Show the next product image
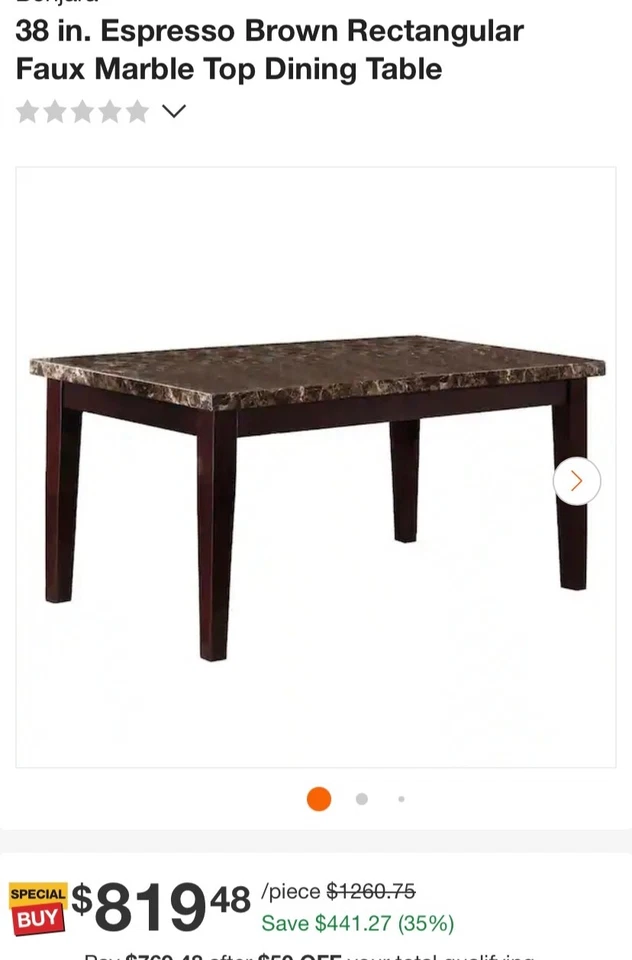This screenshot has width=632, height=960. pyautogui.click(x=576, y=481)
